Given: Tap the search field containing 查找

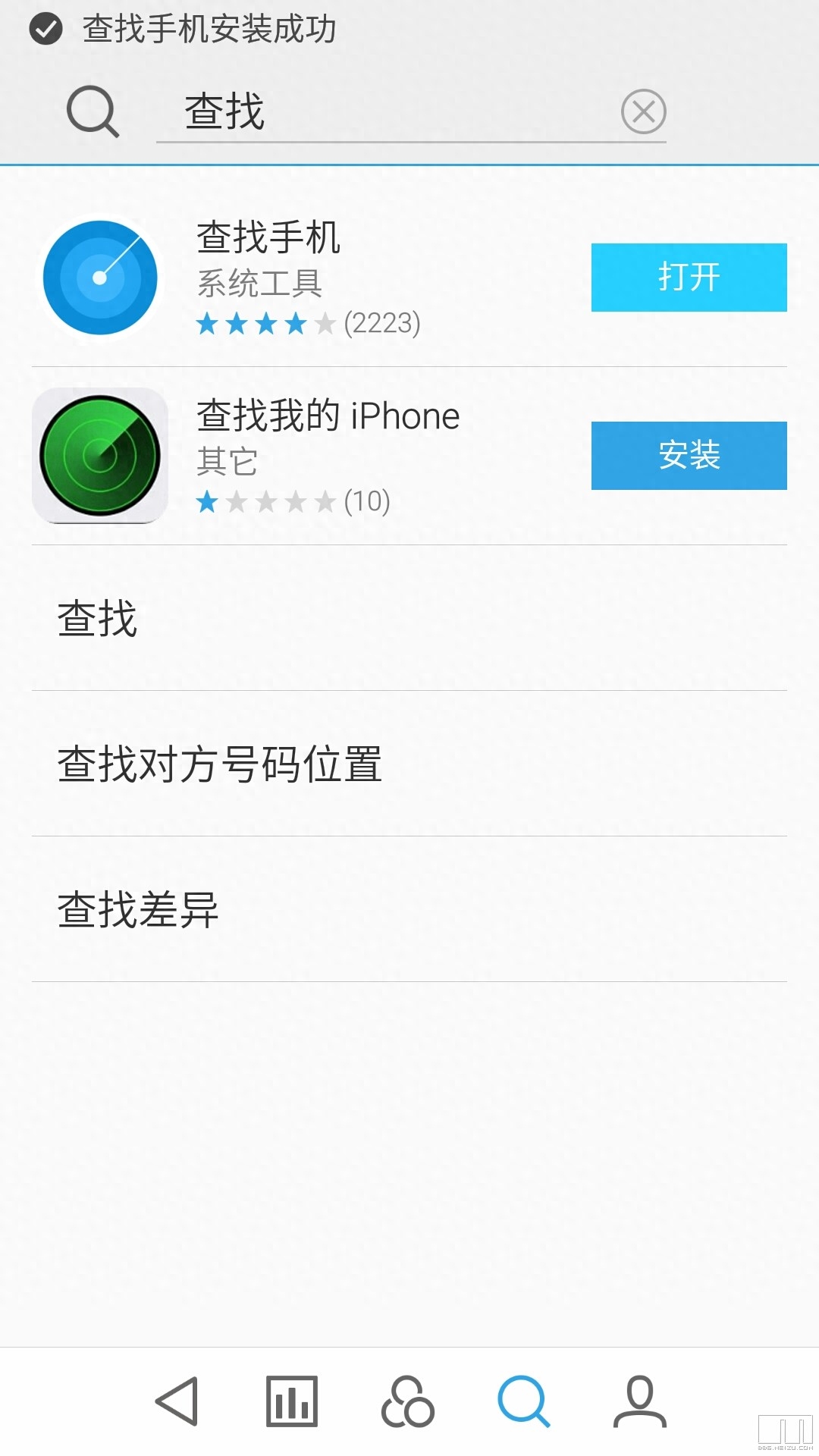Looking at the screenshot, I should pos(387,112).
